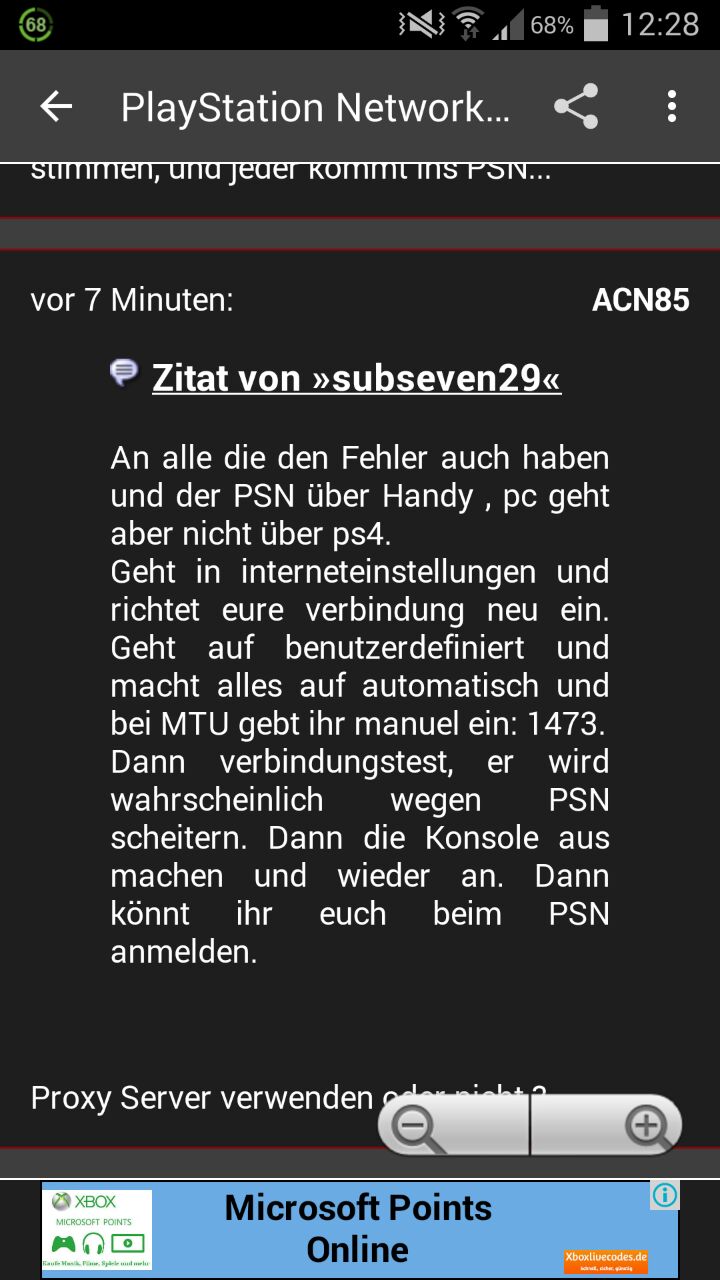Share this PlayStation Network thread
This screenshot has width=720, height=1280.
576,107
